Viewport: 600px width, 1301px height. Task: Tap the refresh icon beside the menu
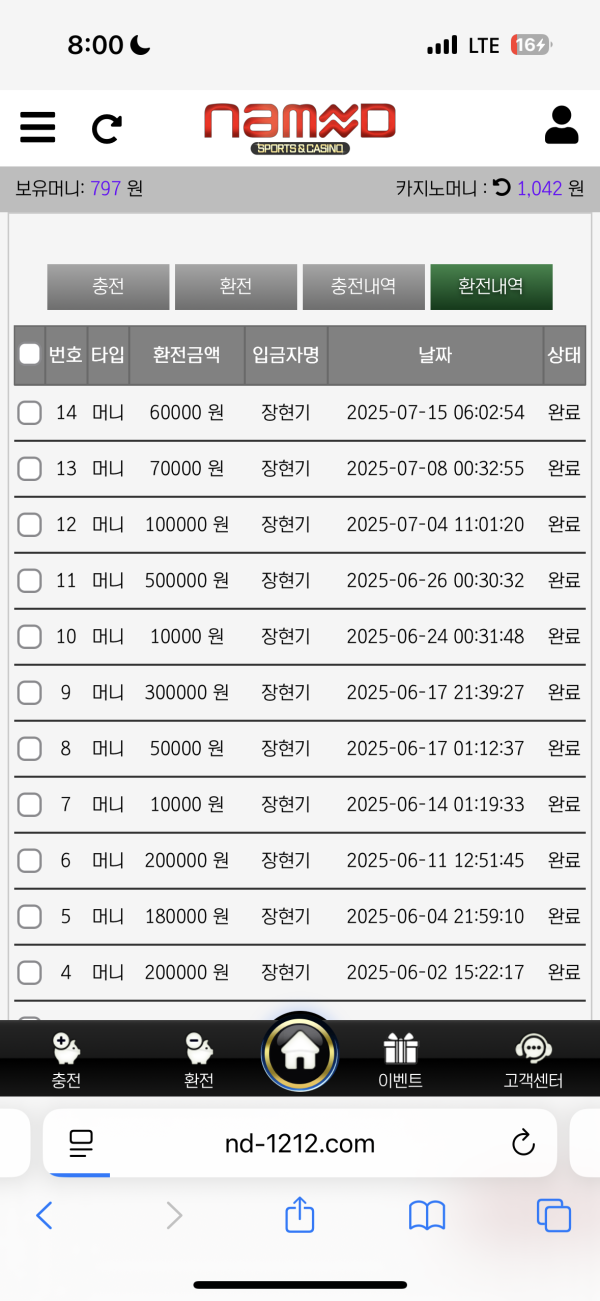click(x=106, y=127)
